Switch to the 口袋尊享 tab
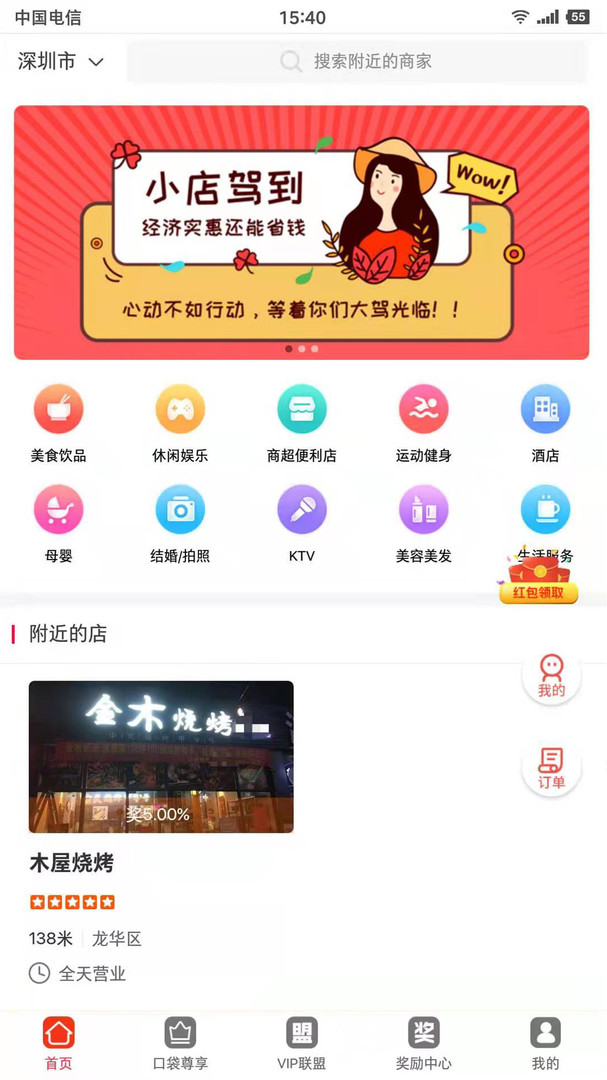 [180, 1043]
